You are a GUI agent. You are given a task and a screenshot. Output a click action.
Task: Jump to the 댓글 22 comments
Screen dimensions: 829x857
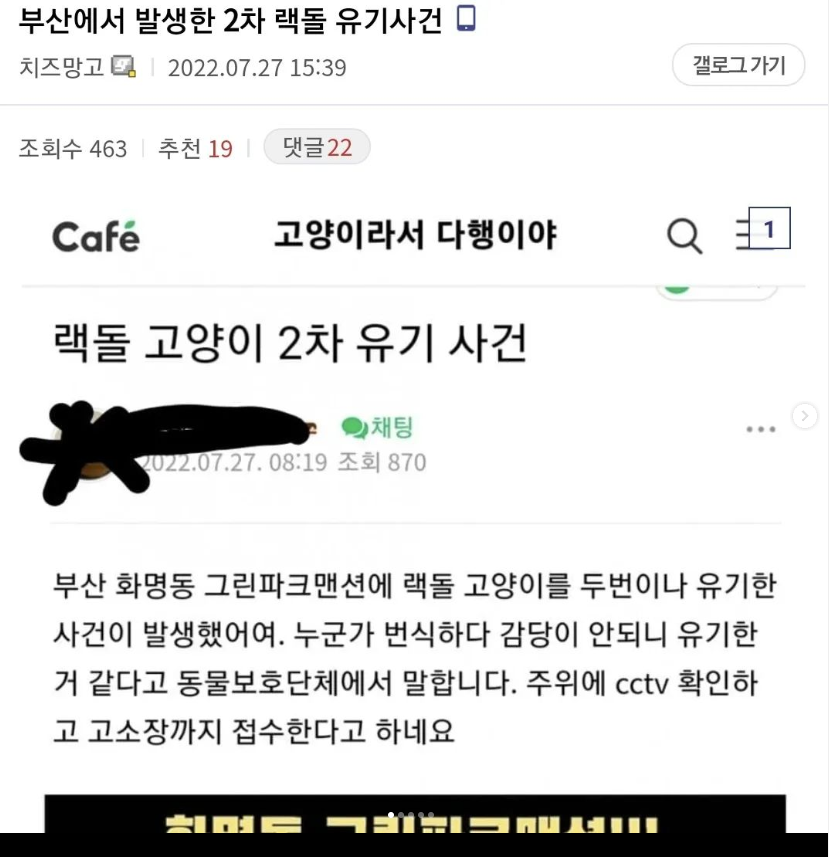pos(317,148)
